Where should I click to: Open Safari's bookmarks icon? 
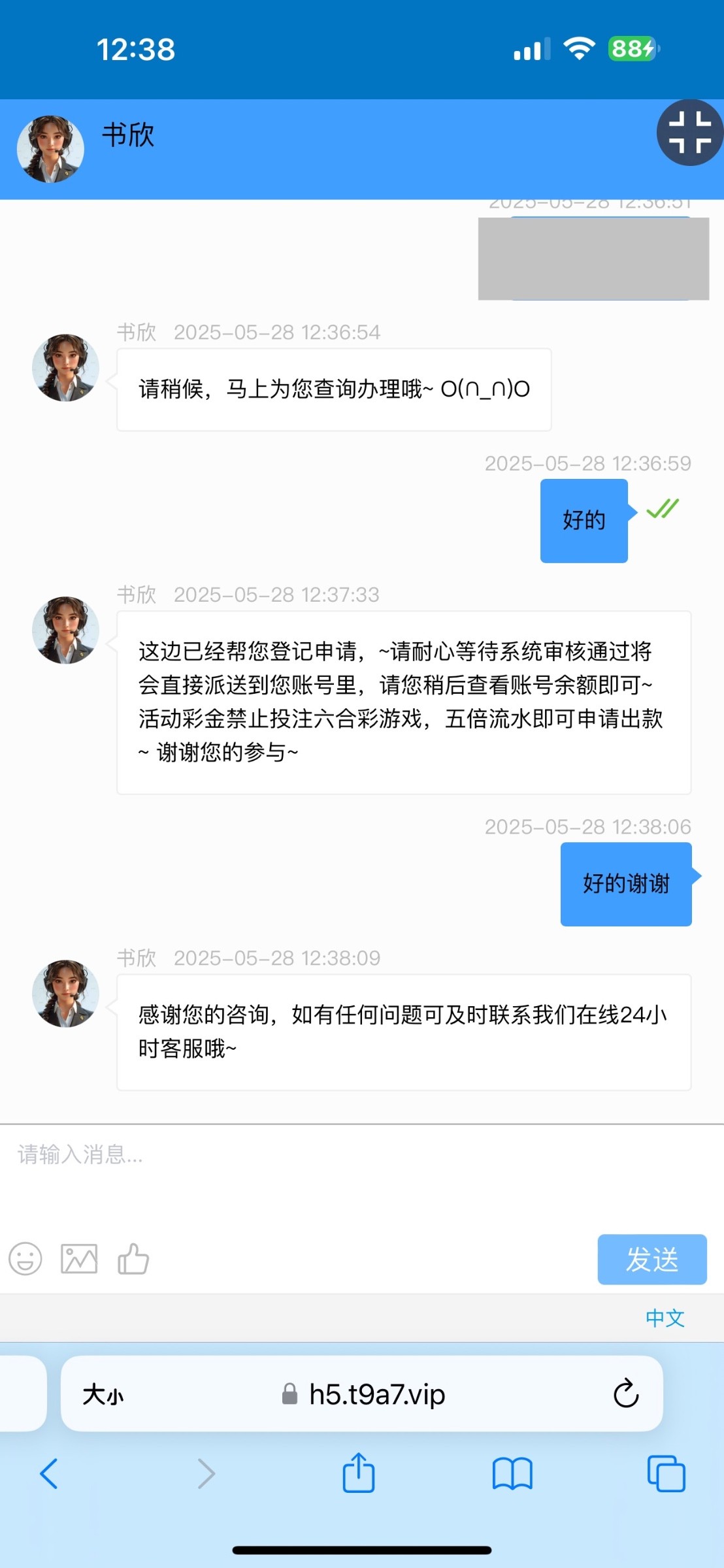pos(514,1475)
